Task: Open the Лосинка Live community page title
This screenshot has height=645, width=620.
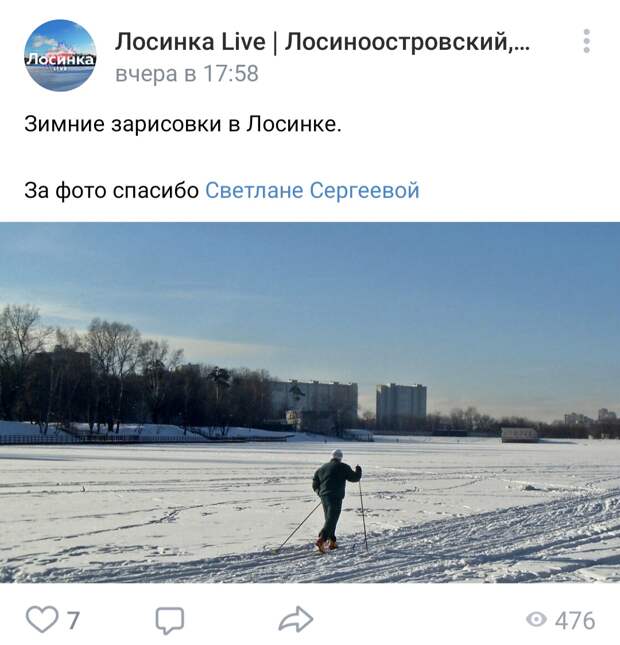Action: pos(322,42)
